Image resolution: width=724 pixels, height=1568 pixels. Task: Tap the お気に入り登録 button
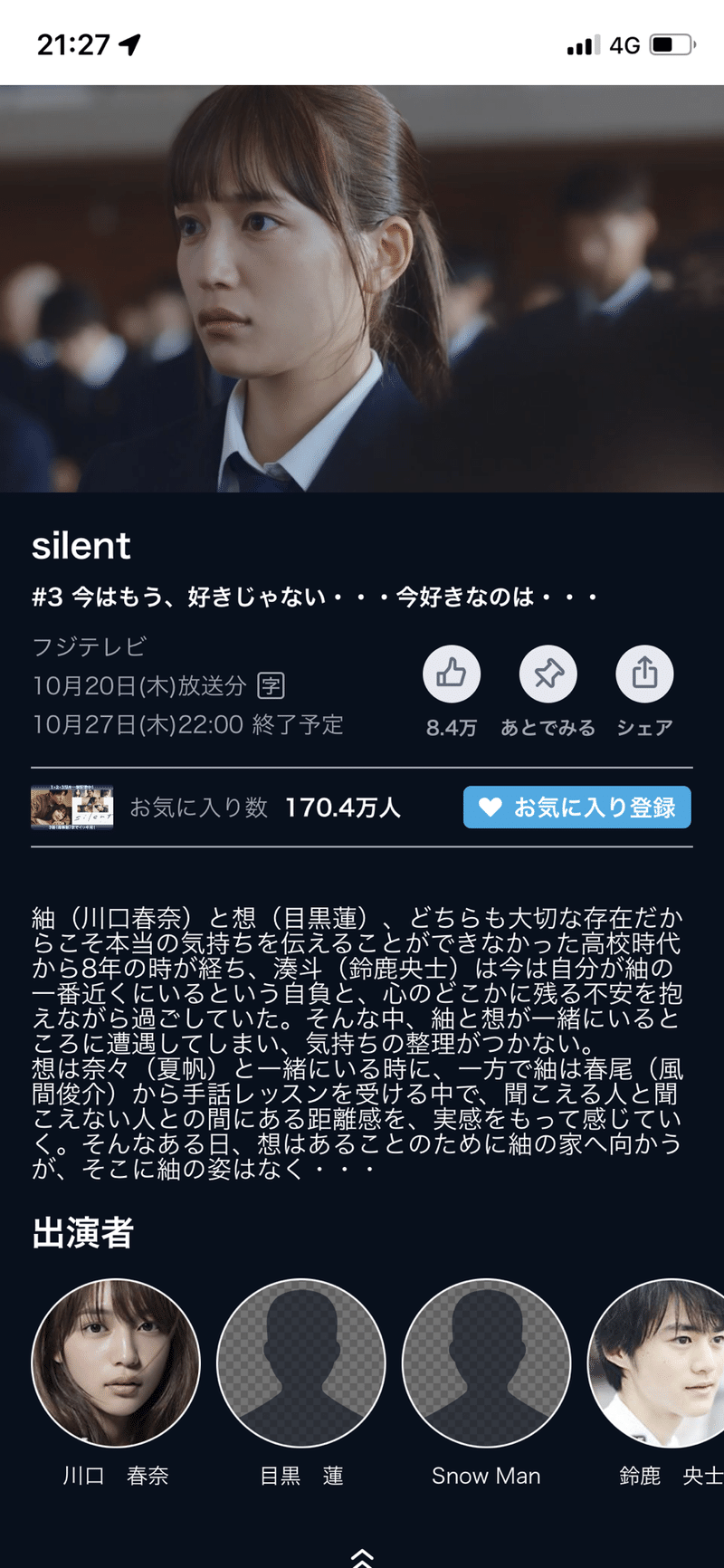(x=577, y=807)
